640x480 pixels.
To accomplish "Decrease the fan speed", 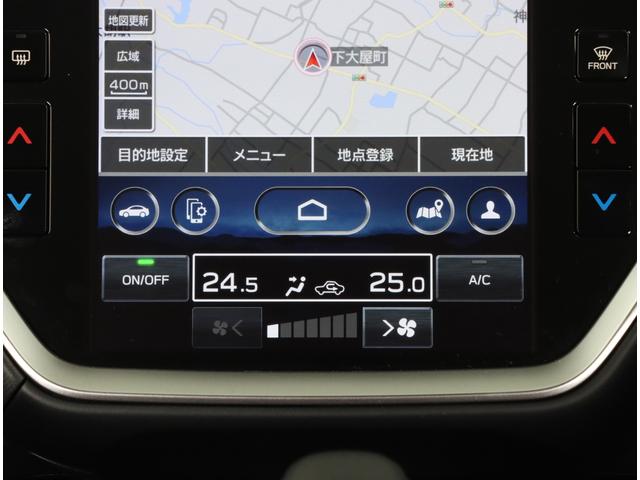I will 225,327.
